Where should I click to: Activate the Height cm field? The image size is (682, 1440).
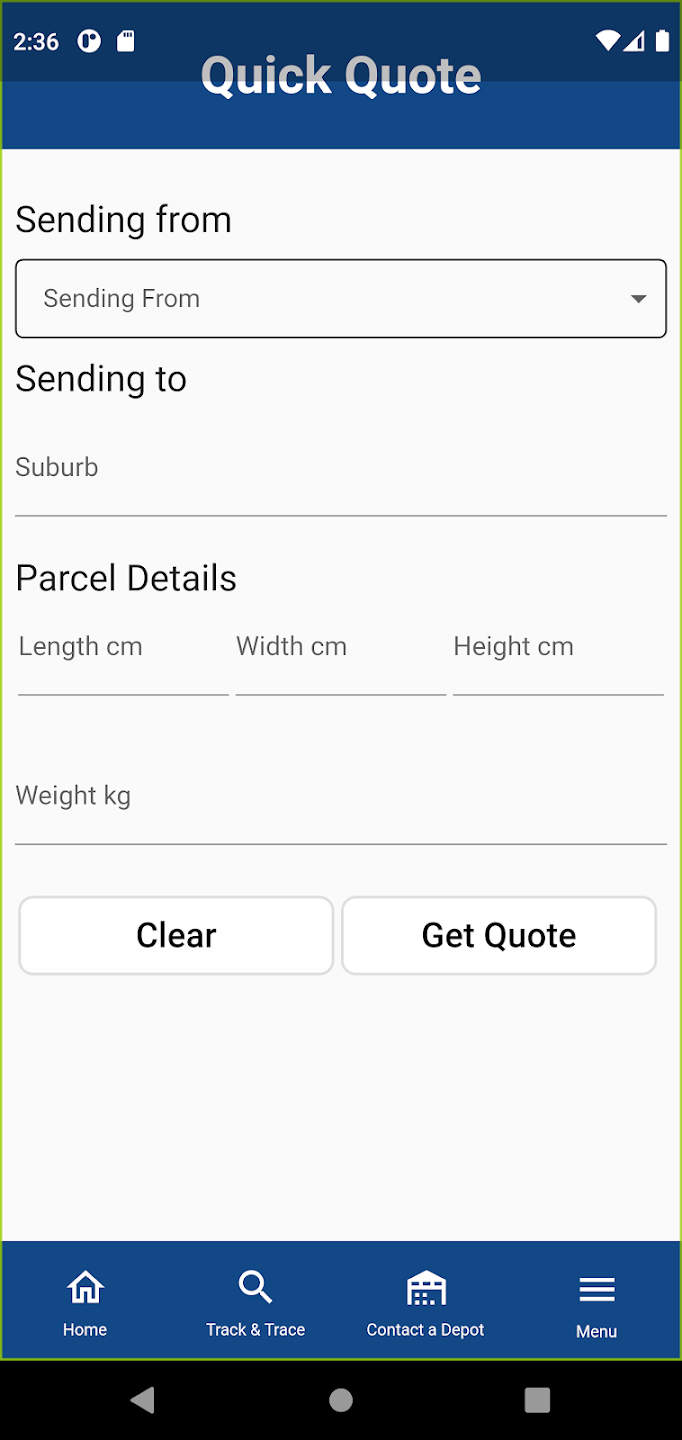pos(558,660)
